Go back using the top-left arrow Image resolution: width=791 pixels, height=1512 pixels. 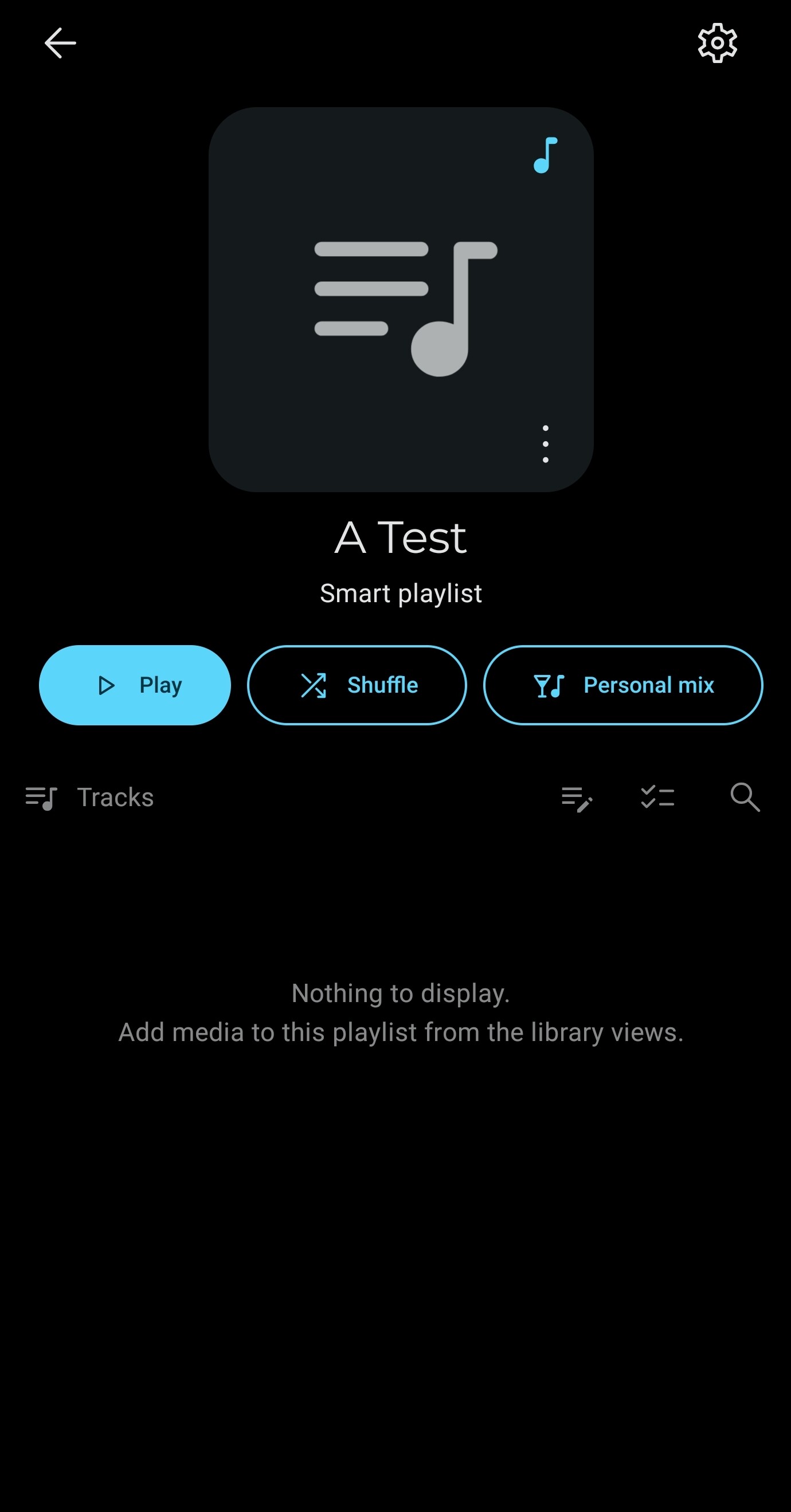click(60, 43)
